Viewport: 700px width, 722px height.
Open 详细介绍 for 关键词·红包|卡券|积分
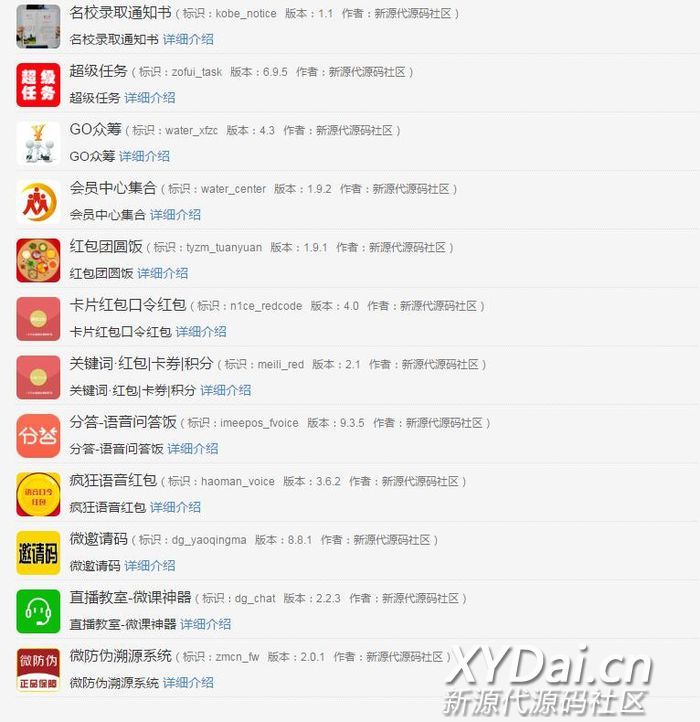(225, 390)
